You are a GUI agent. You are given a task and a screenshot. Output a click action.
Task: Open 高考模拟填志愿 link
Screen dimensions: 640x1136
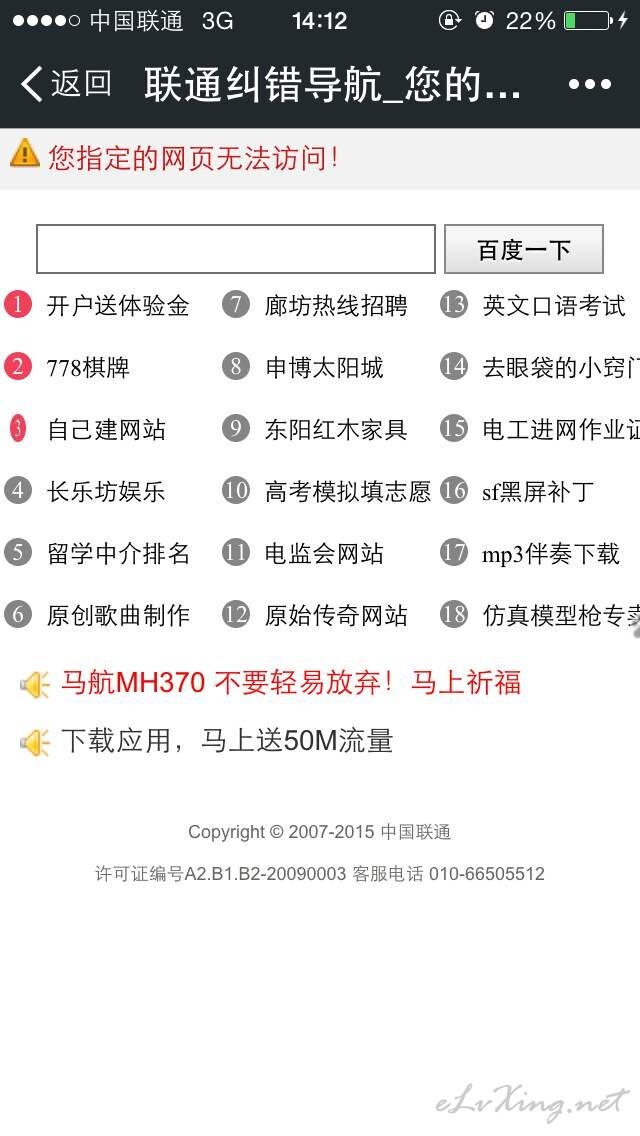tap(348, 491)
